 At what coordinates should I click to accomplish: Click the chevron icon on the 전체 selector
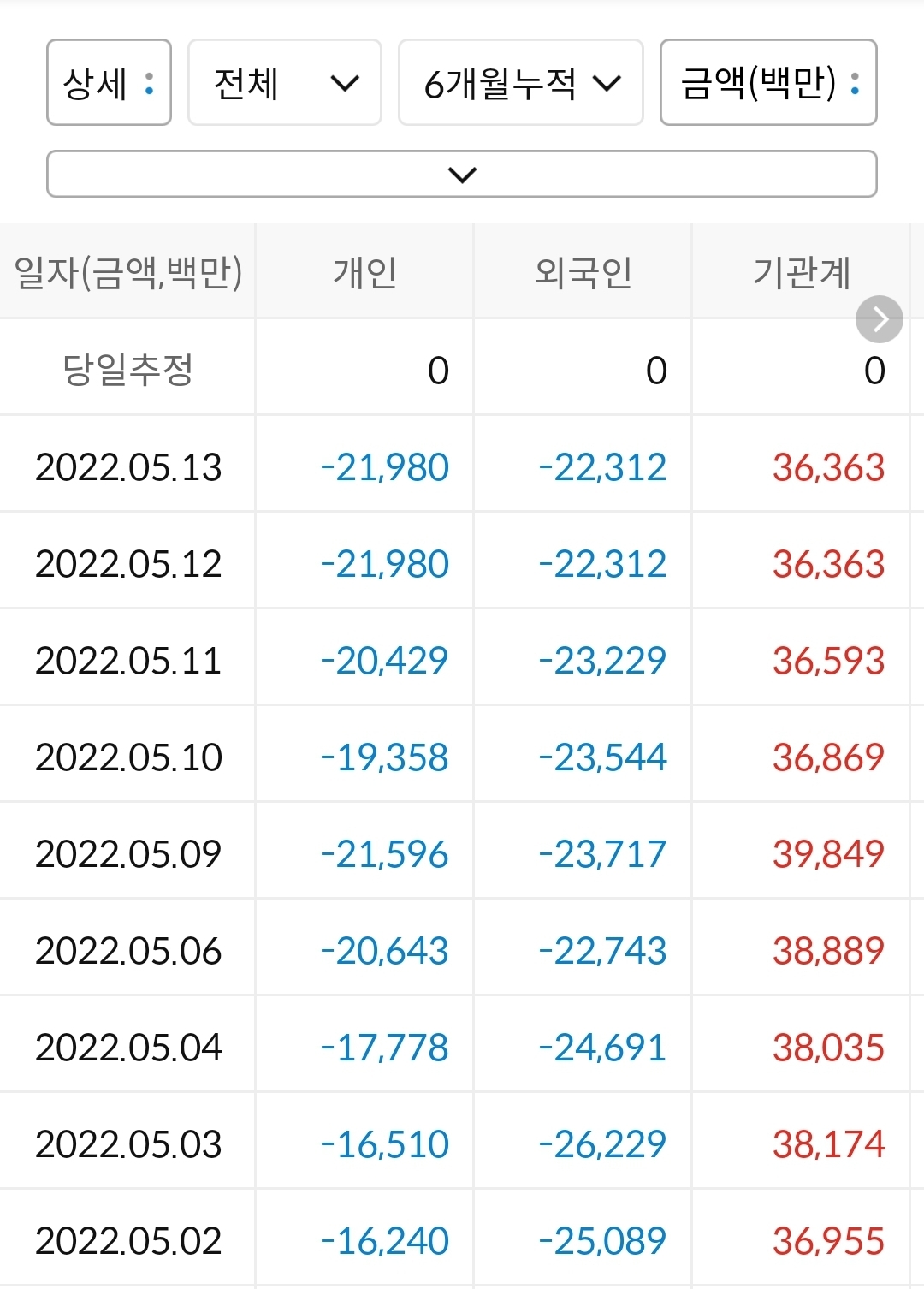(346, 82)
